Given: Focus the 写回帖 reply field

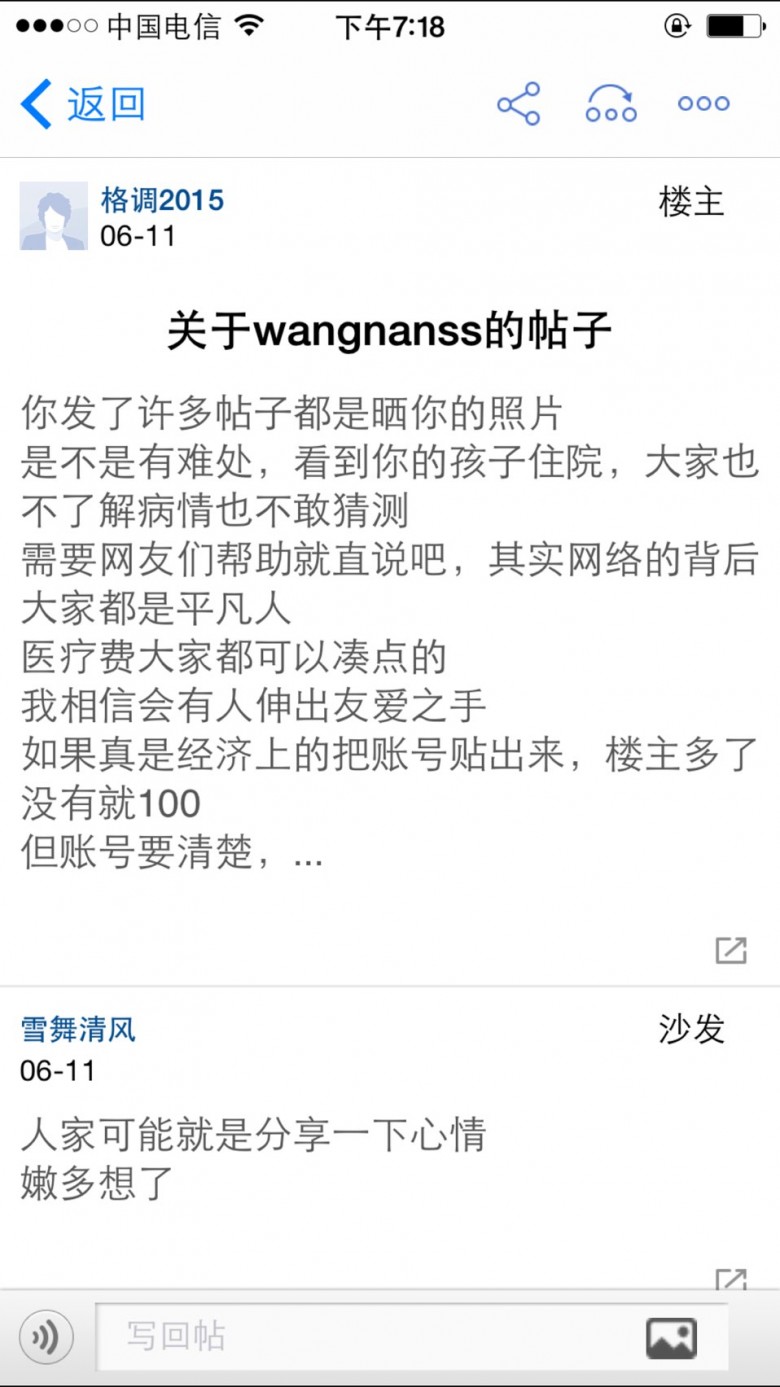Looking at the screenshot, I should pyautogui.click(x=370, y=1337).
